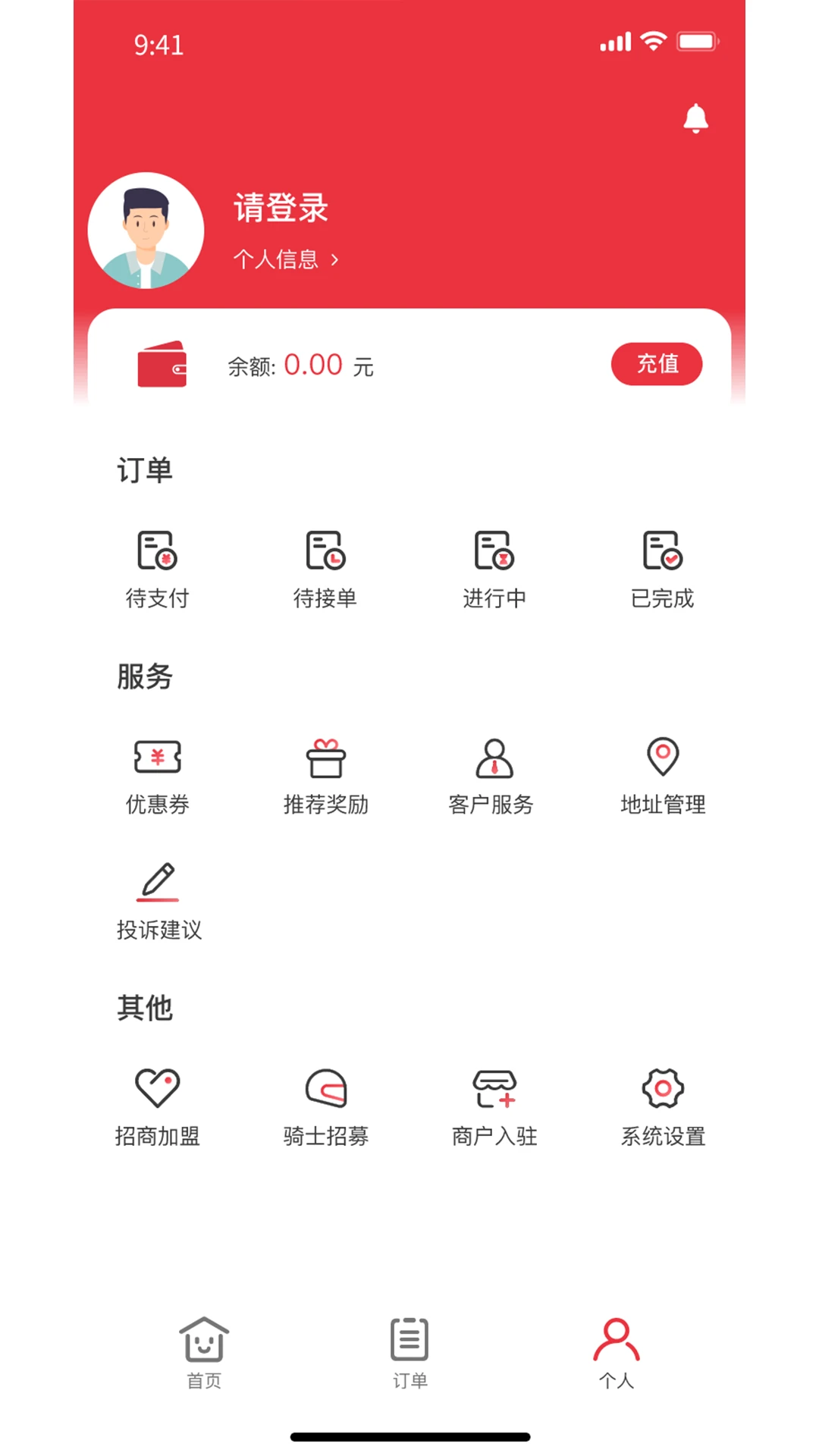Viewport: 819px width, 1456px height.
Task: Open 待接单 waiting acceptance orders
Action: coord(325,569)
